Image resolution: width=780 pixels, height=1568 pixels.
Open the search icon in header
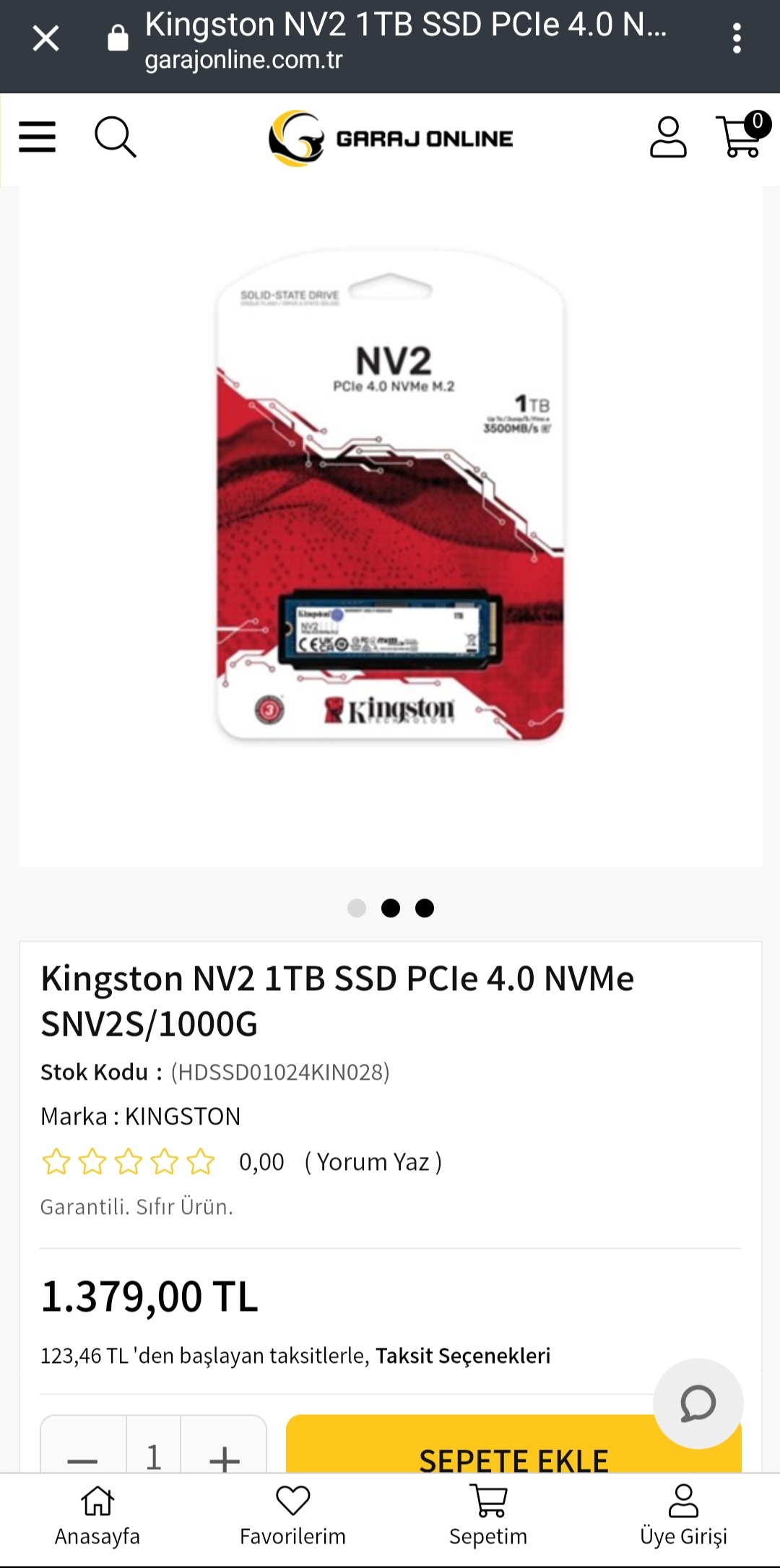pos(115,137)
